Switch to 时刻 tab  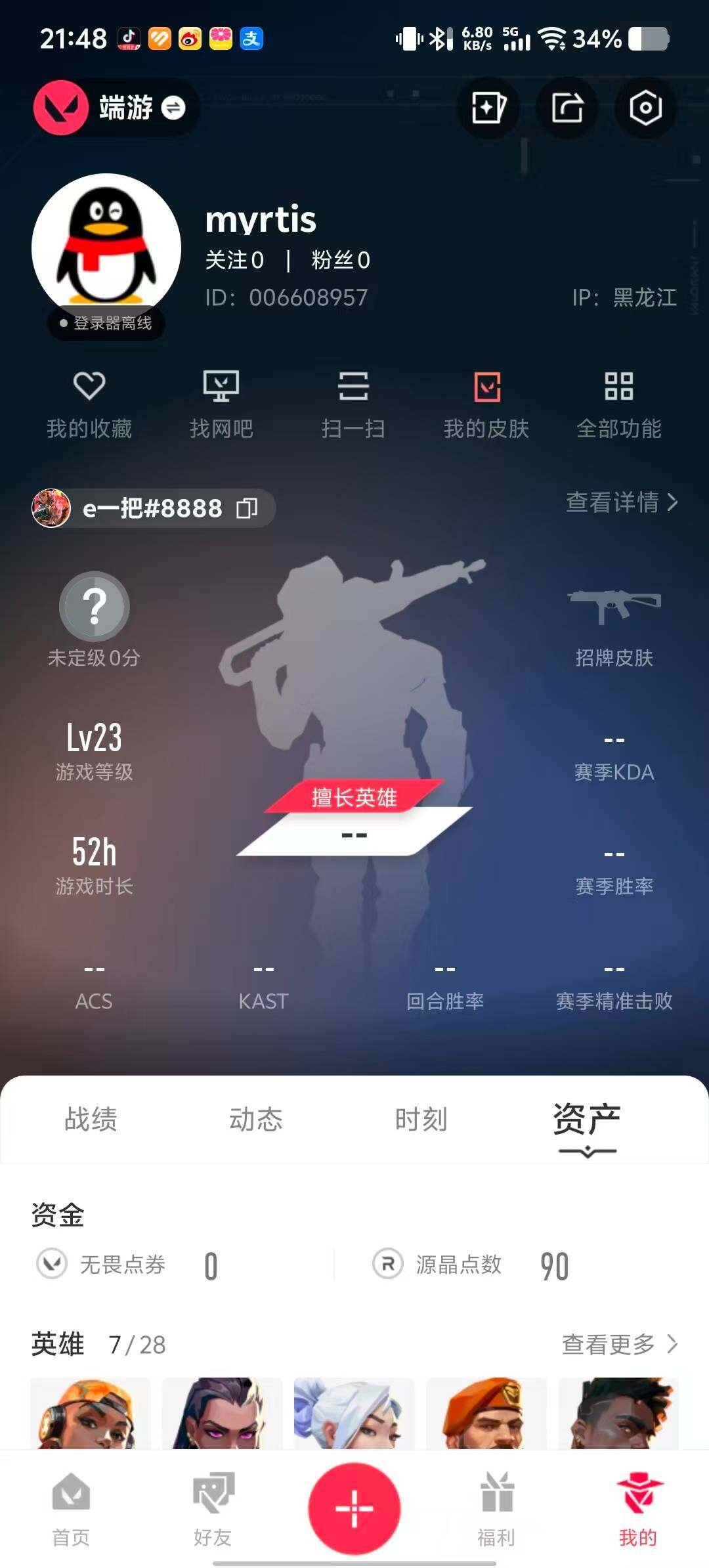click(421, 1119)
